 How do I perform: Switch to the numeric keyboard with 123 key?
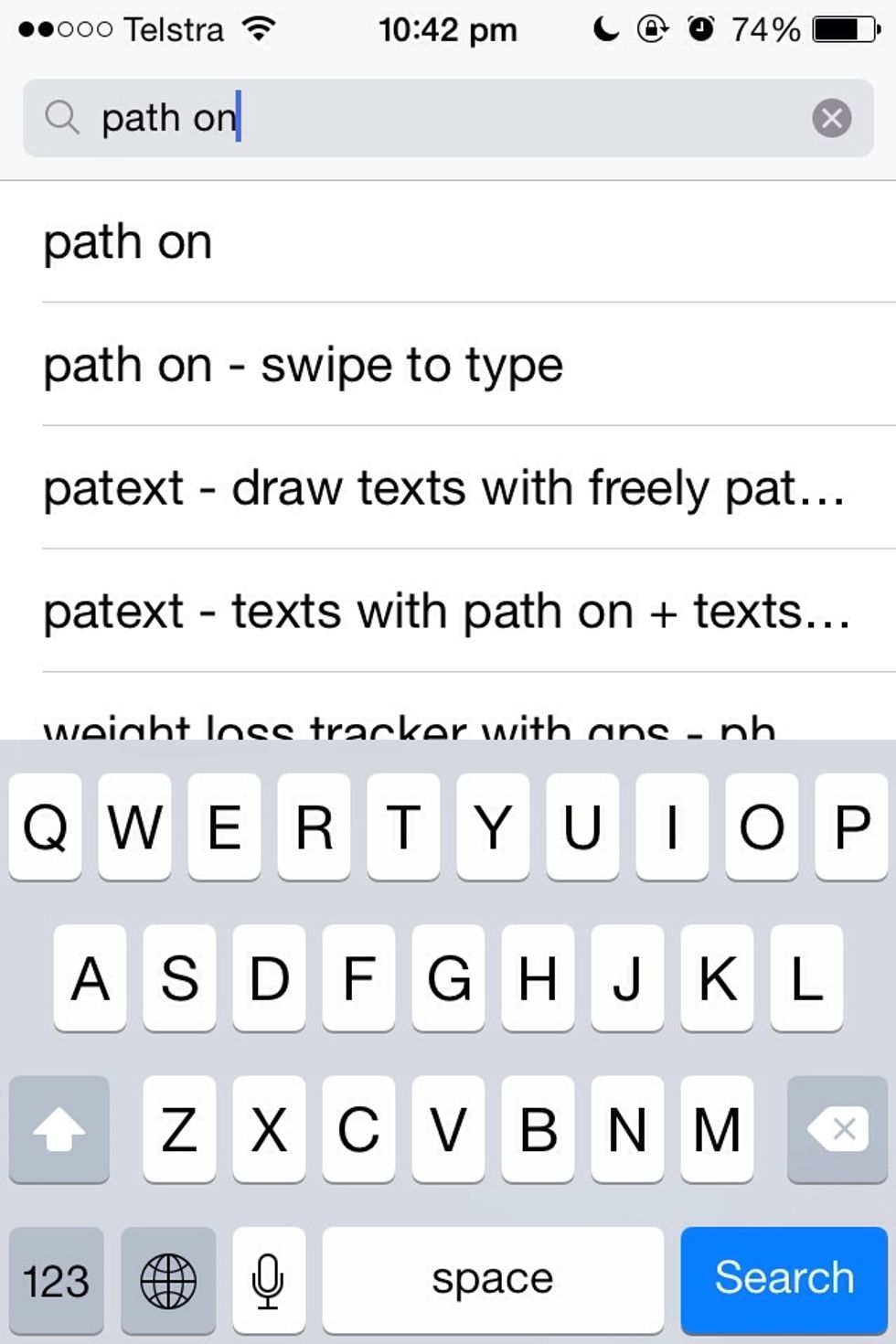click(x=58, y=1278)
